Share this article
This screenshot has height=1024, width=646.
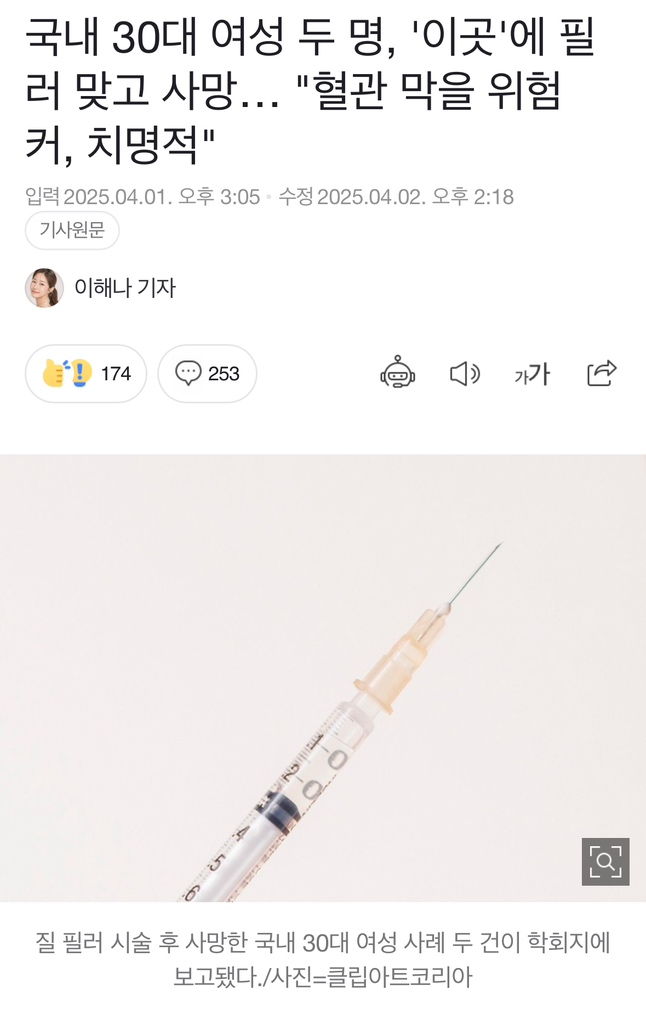601,374
